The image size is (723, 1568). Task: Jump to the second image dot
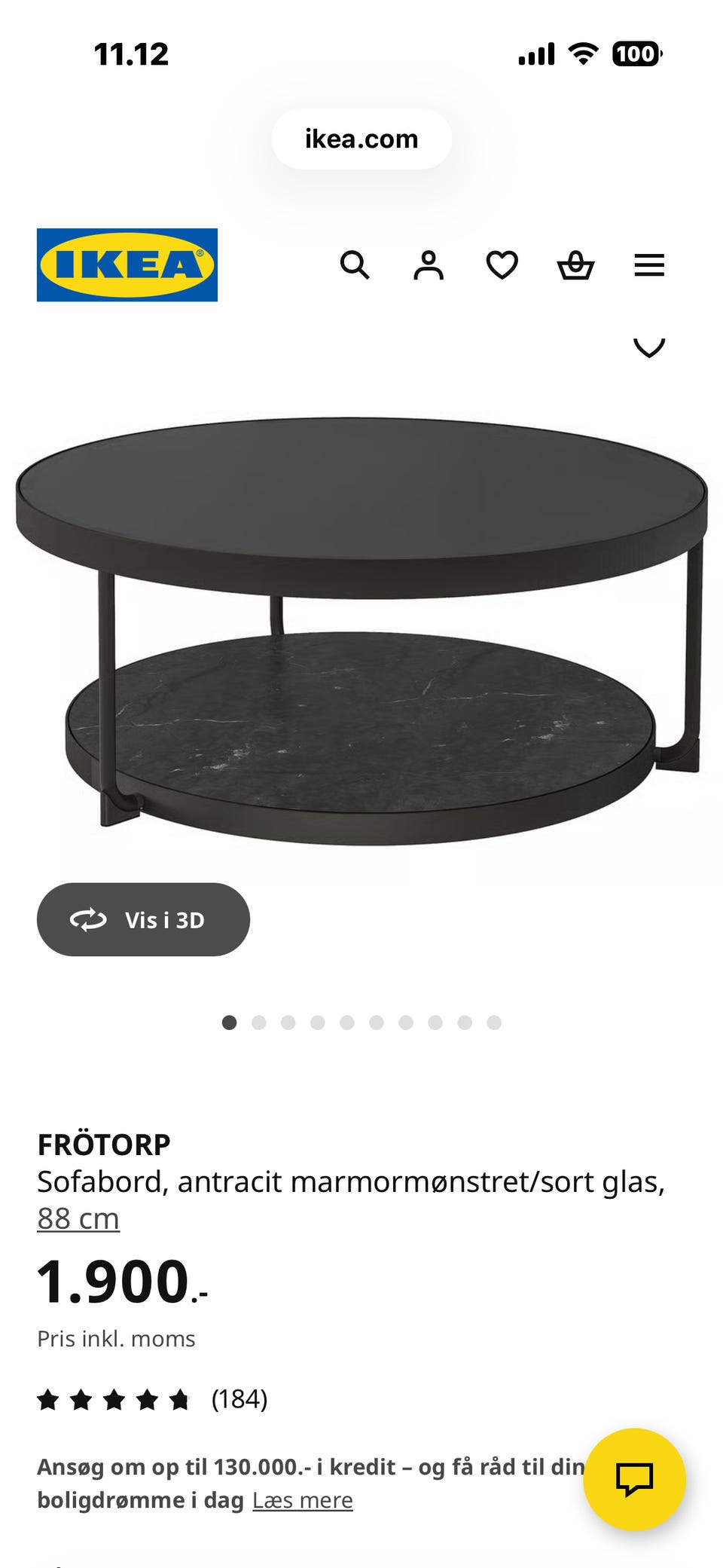tap(259, 1022)
